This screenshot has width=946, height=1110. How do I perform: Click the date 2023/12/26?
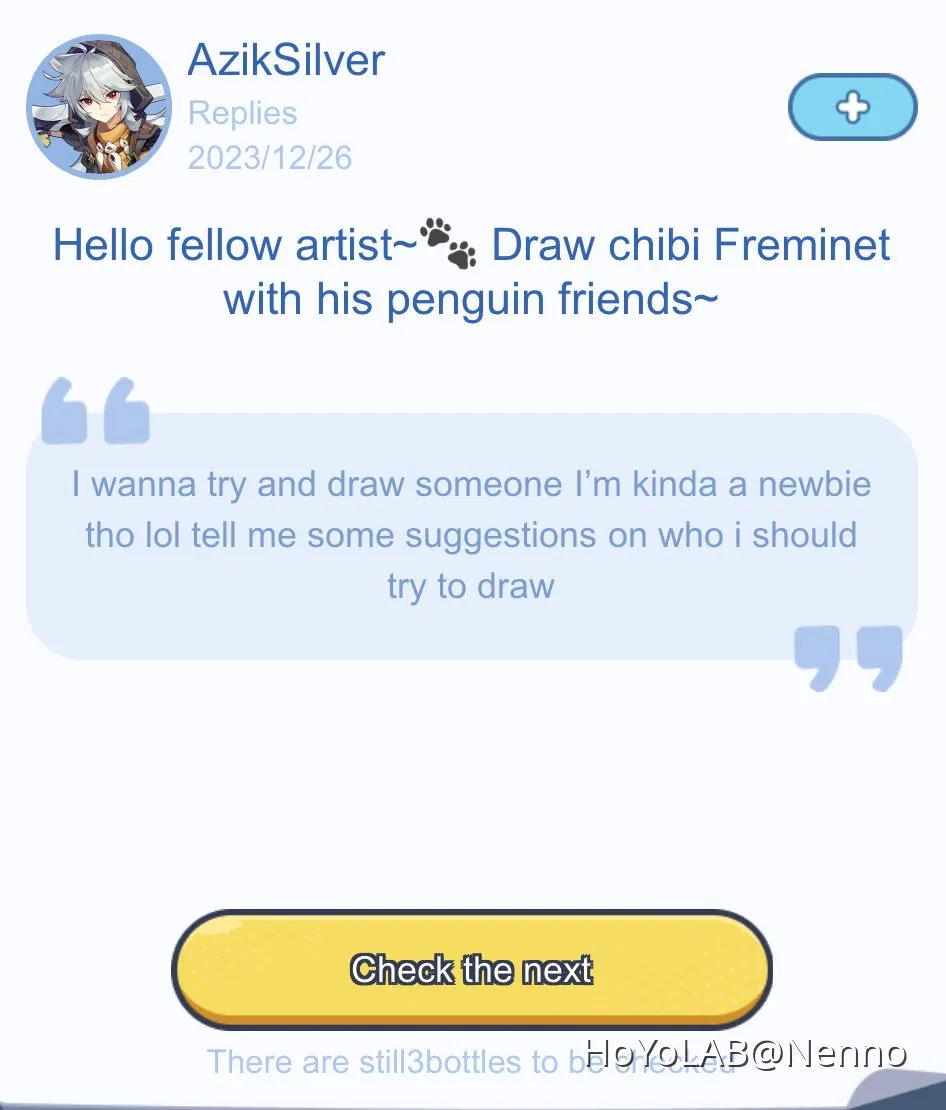coord(268,158)
